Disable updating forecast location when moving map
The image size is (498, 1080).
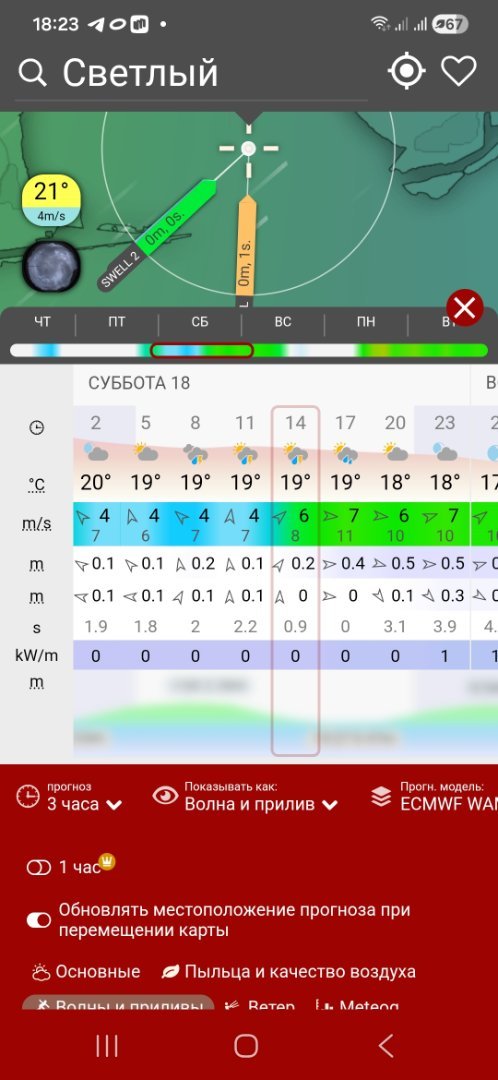coord(39,920)
